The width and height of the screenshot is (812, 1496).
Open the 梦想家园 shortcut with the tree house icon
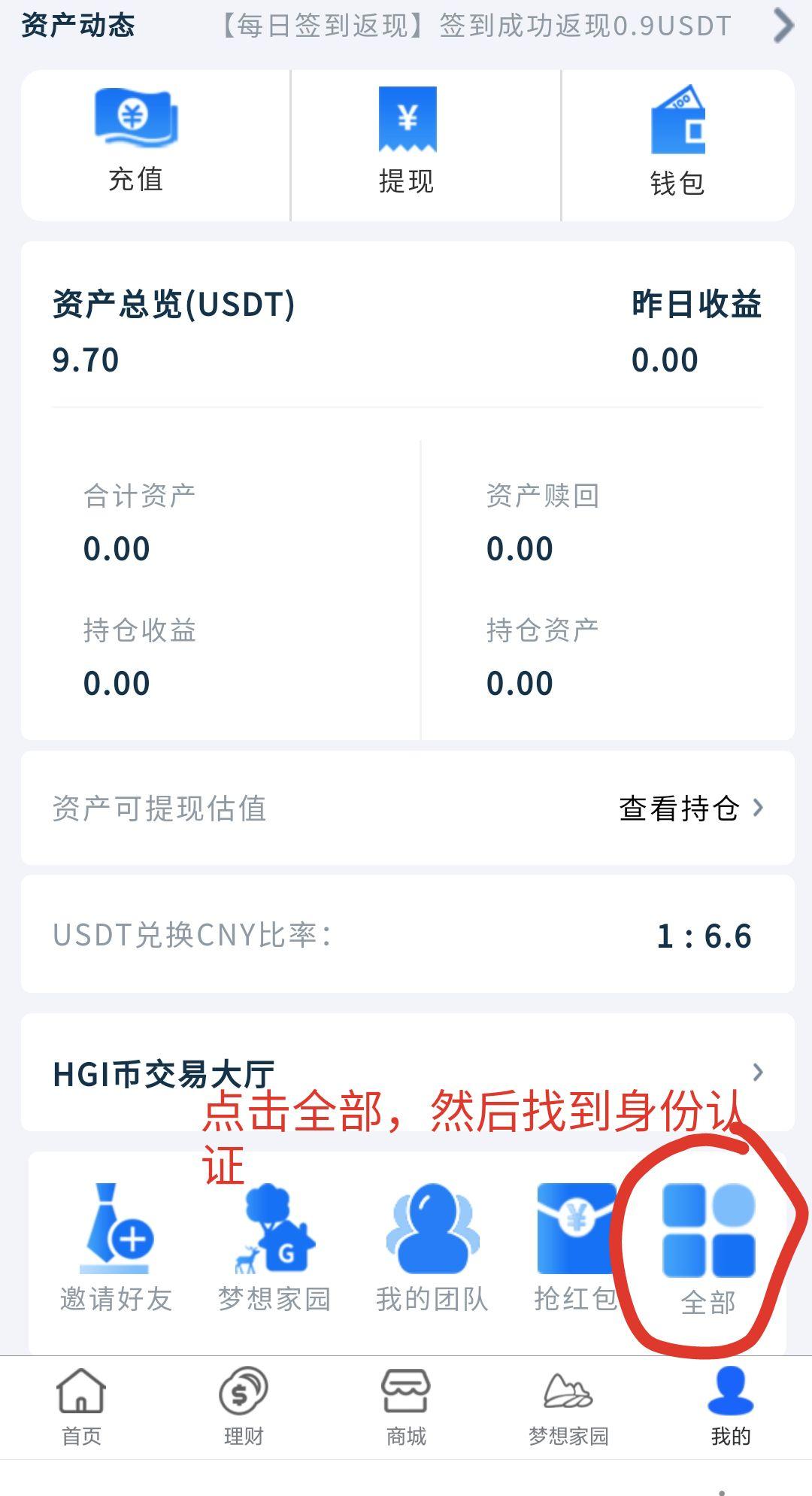pyautogui.click(x=274, y=1249)
